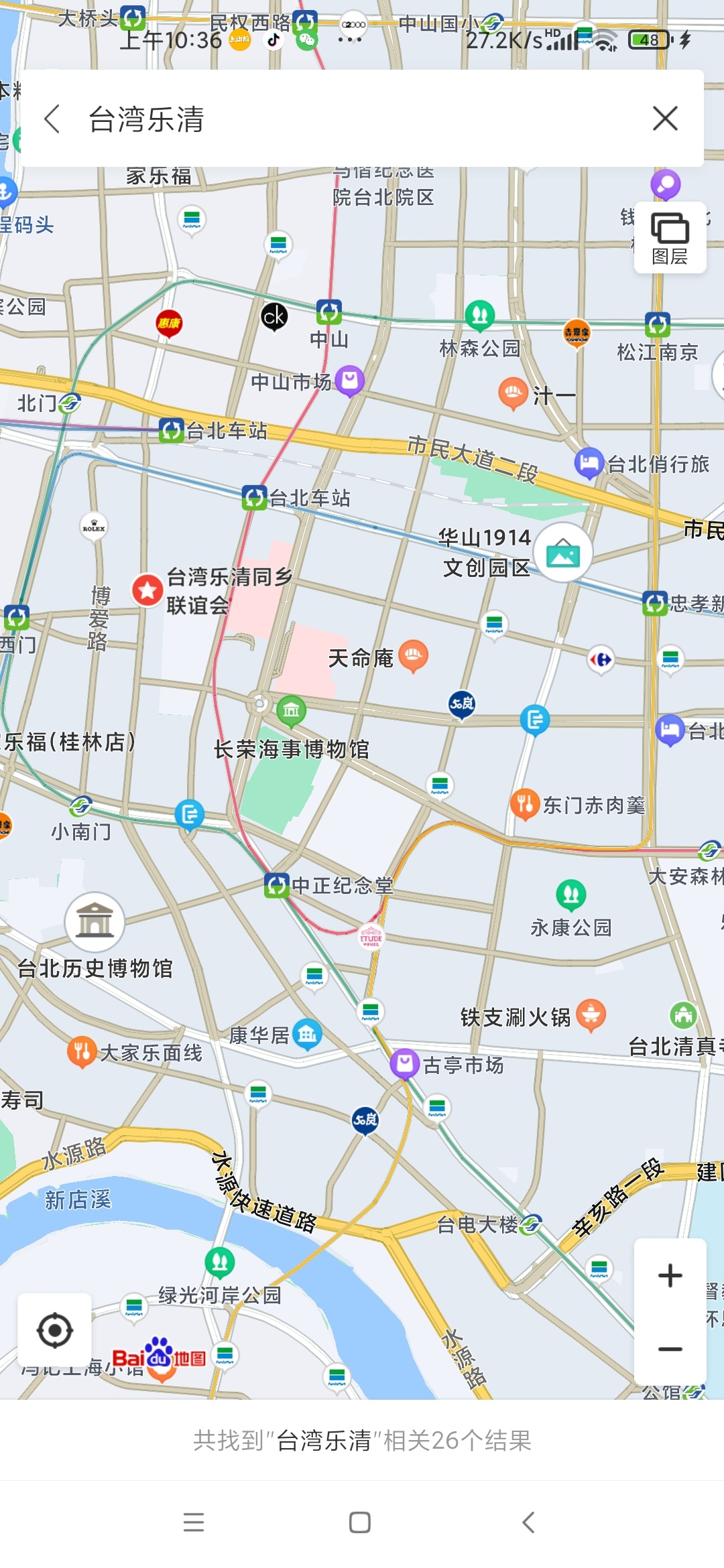Expand the 26 search results list
Viewport: 724px width, 1568px height.
(362, 1439)
